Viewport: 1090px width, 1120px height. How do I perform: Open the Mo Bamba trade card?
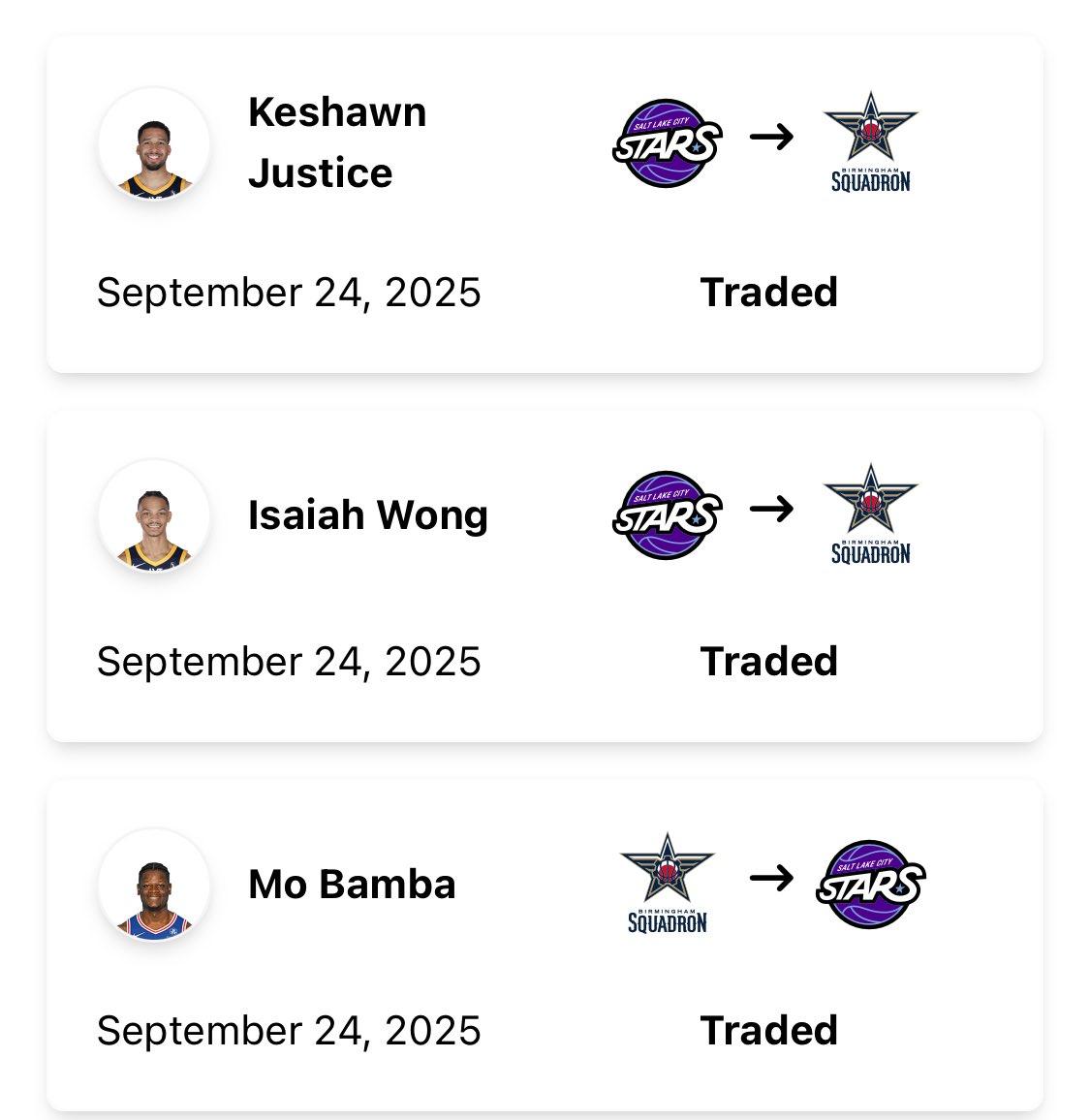click(x=544, y=947)
